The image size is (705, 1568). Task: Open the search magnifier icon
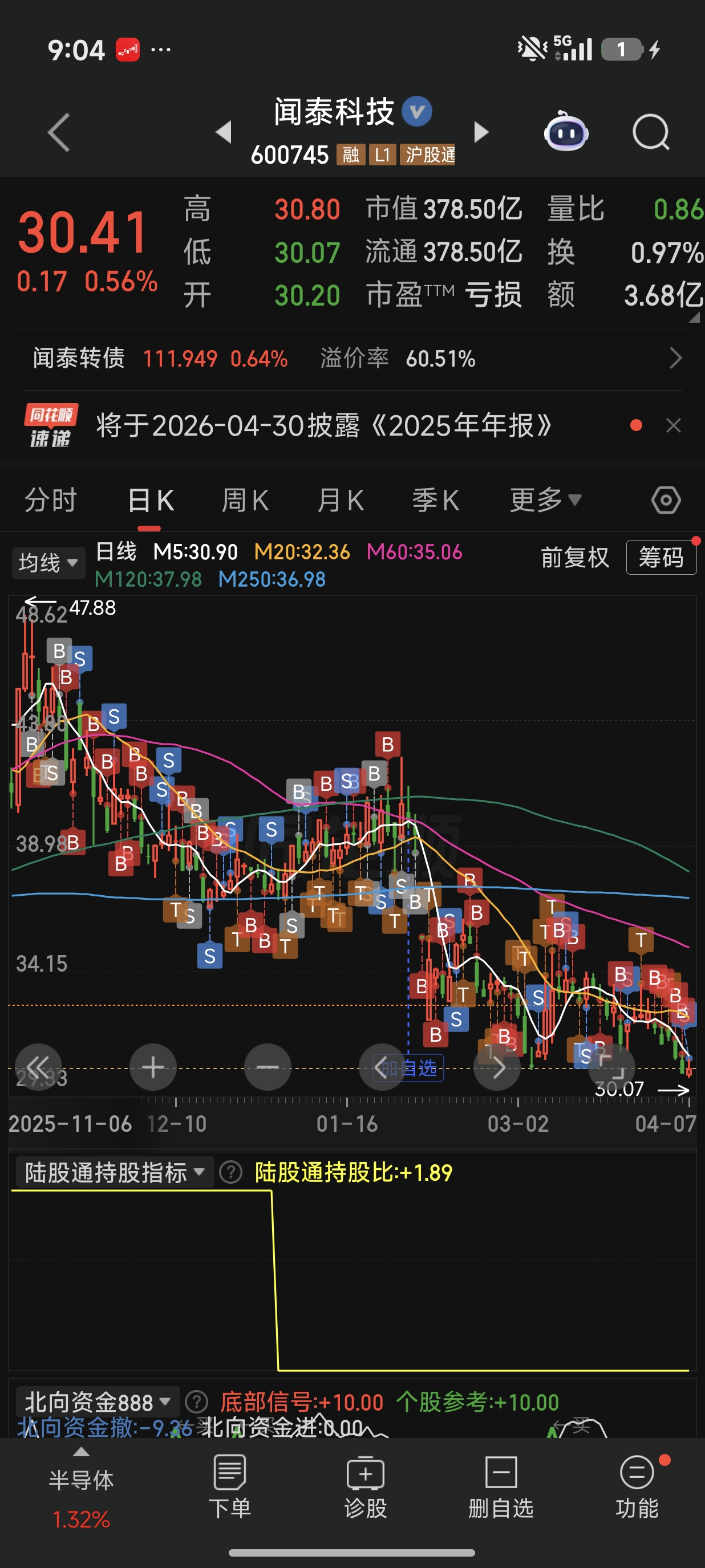click(x=650, y=132)
